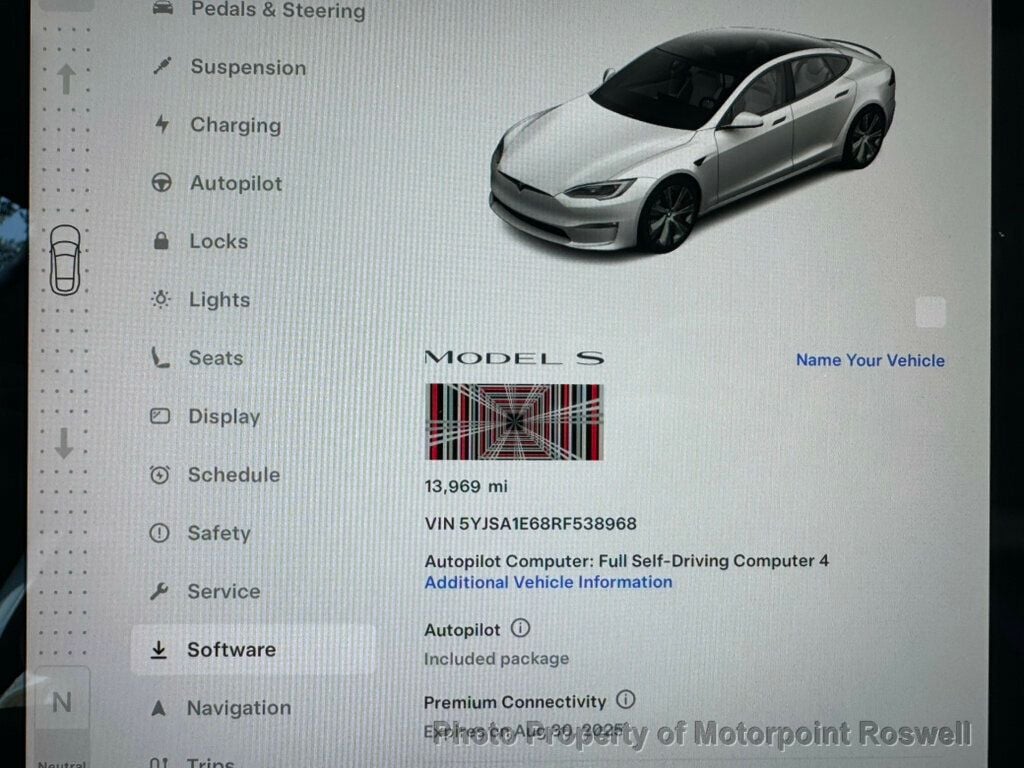Select the Service menu
Viewport: 1024px width, 768px height.
click(223, 591)
